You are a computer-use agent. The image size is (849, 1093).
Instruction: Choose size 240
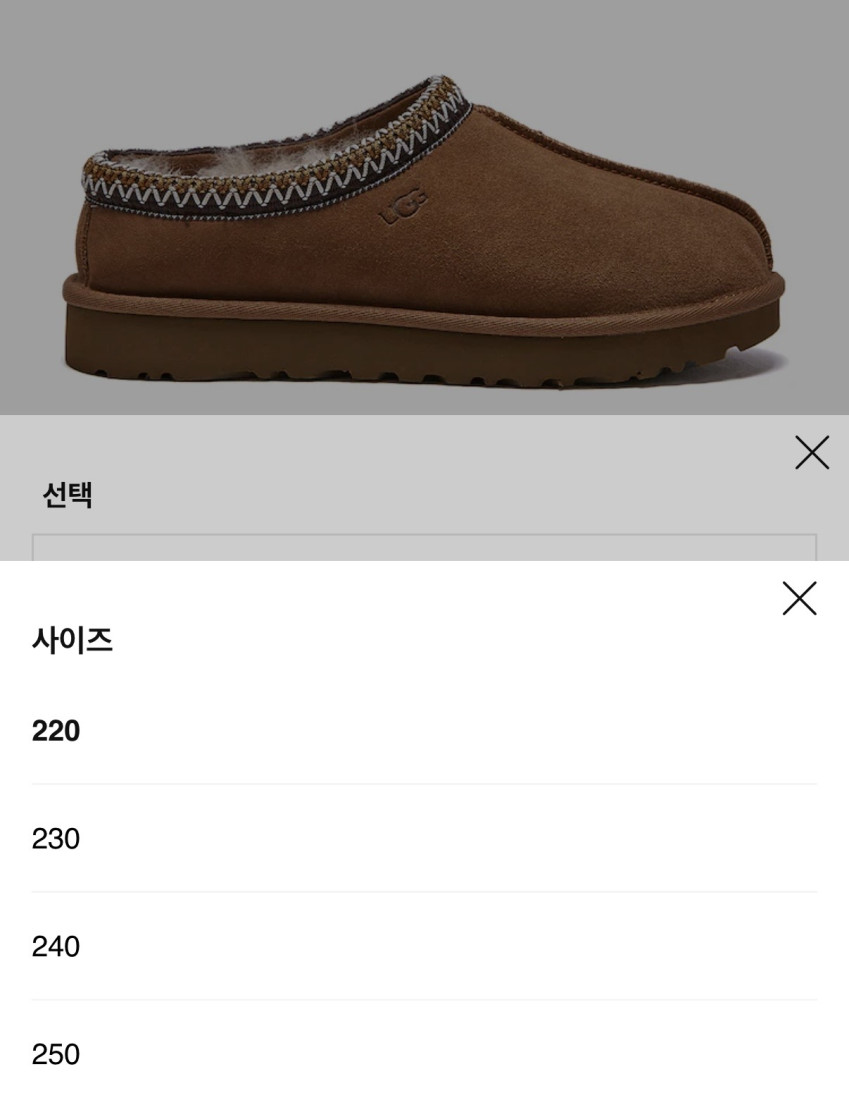tap(424, 947)
